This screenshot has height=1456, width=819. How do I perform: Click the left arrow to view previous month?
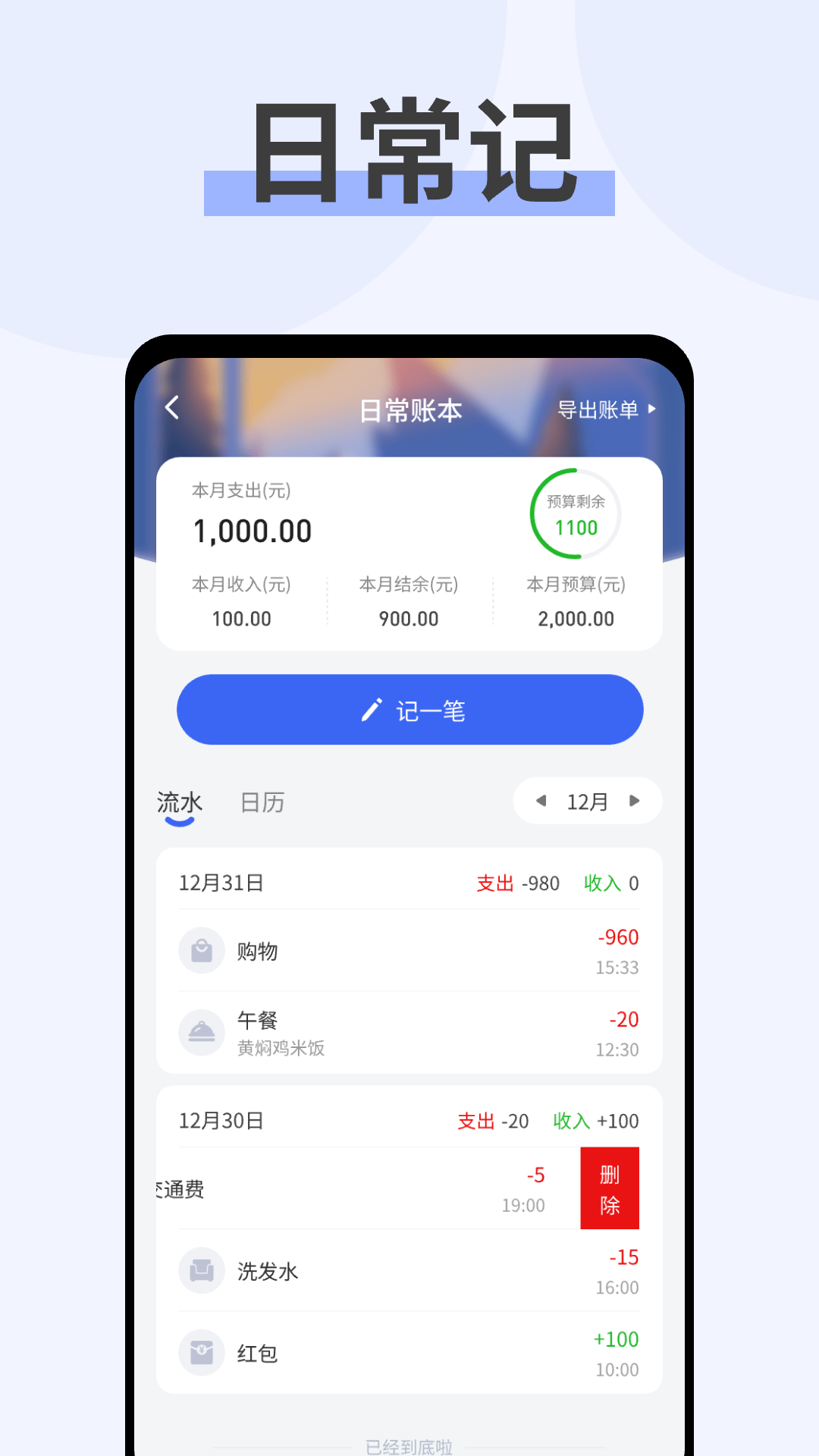click(x=541, y=801)
